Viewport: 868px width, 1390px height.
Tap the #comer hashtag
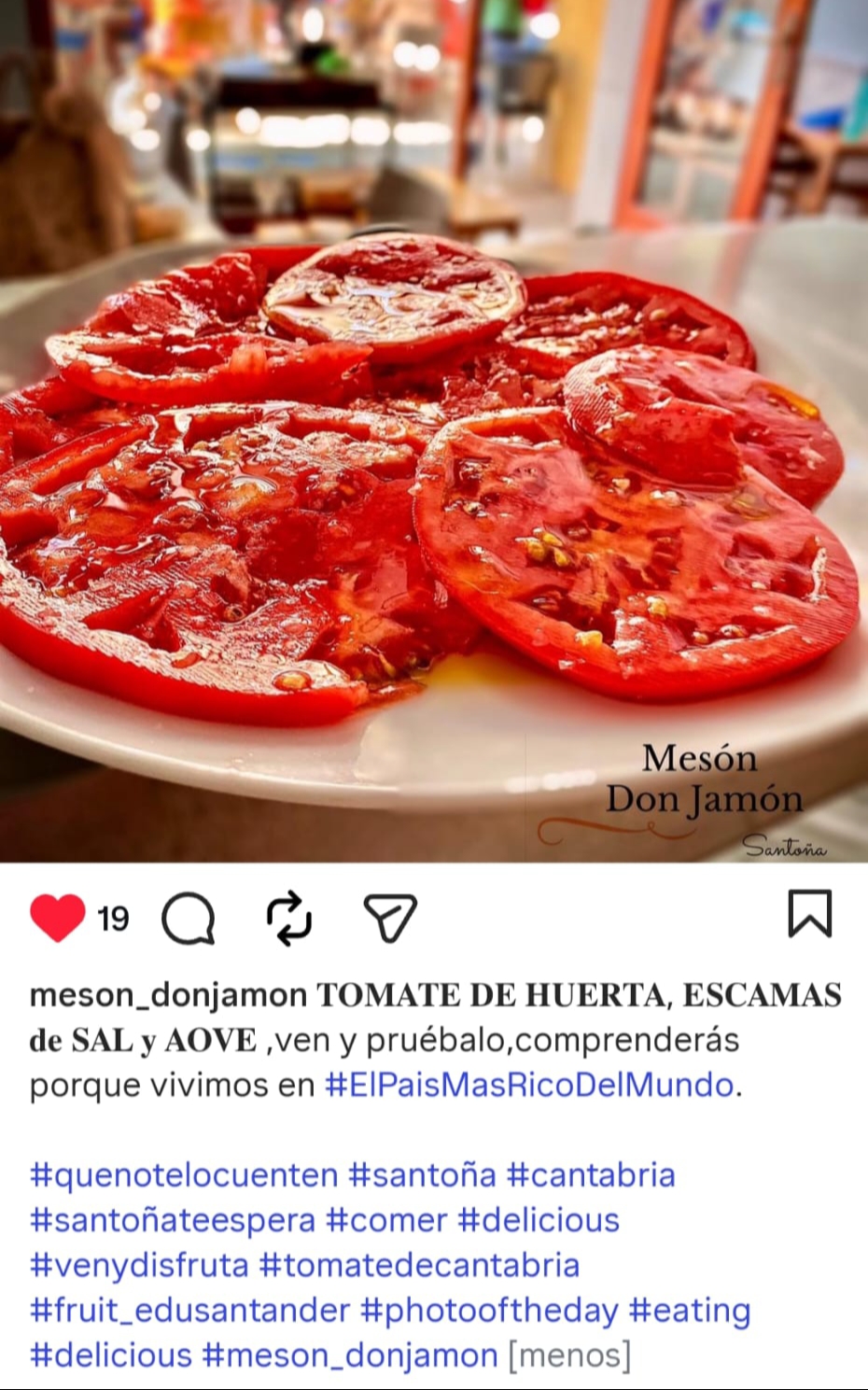point(386,1220)
